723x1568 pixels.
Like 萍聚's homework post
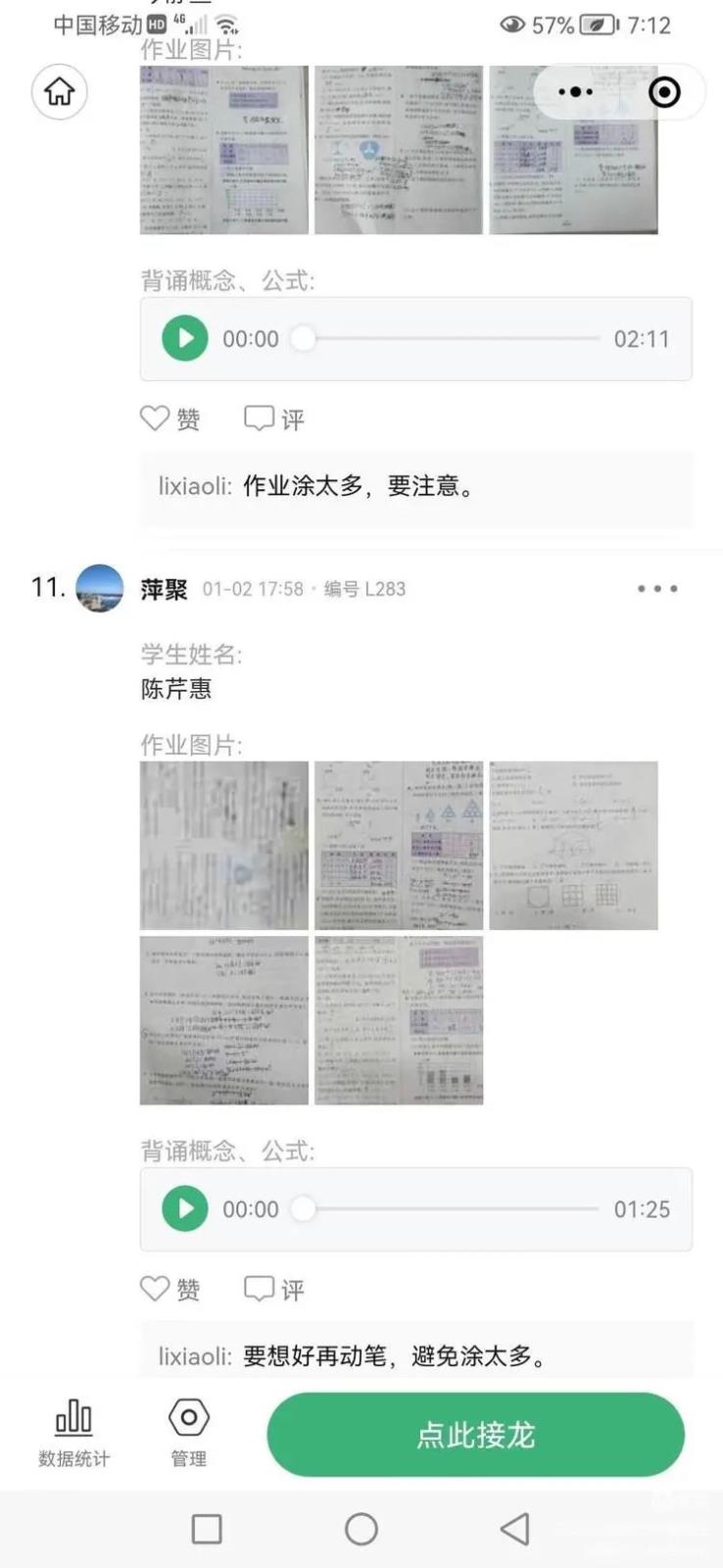pos(170,1289)
